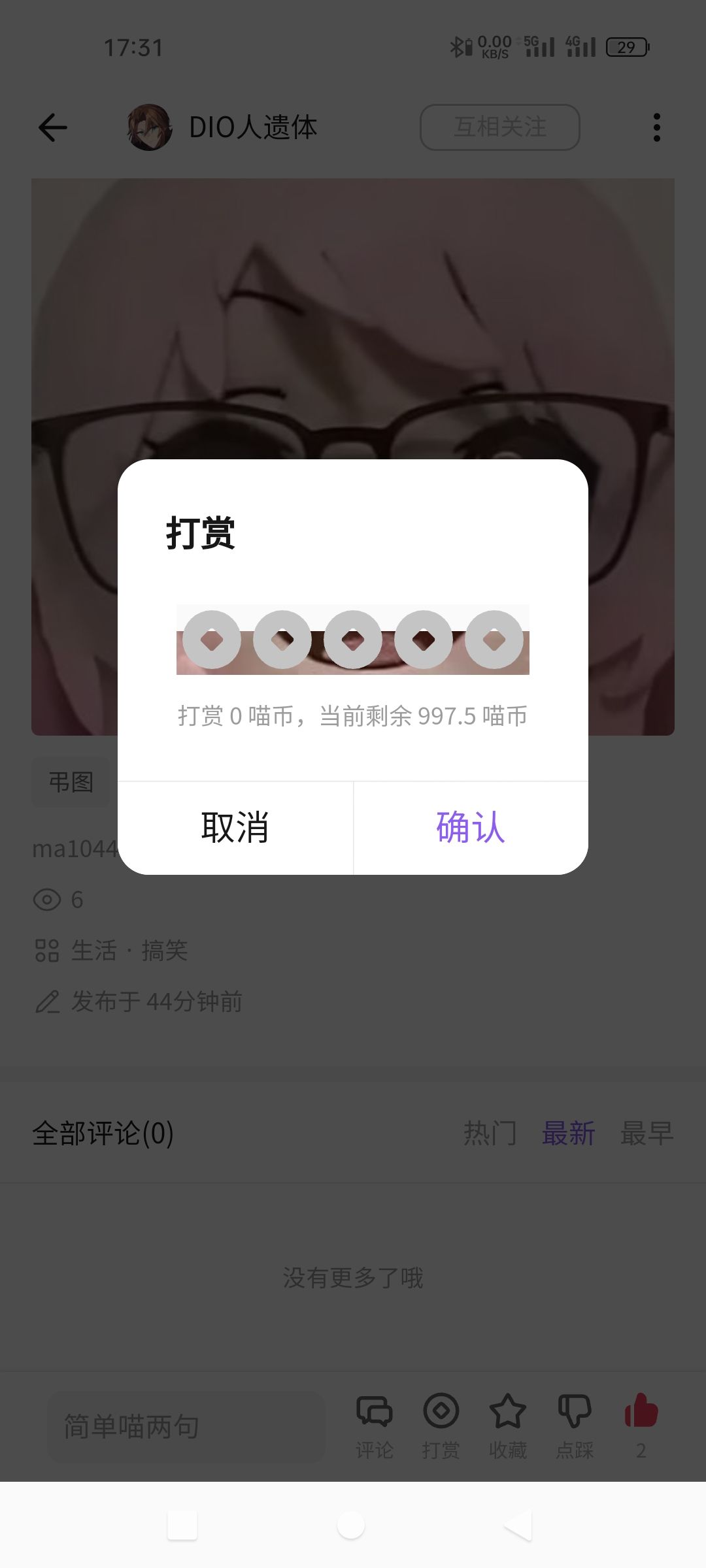This screenshot has height=1568, width=706.
Task: Confirm the tip with 确认
Action: pyautogui.click(x=471, y=827)
